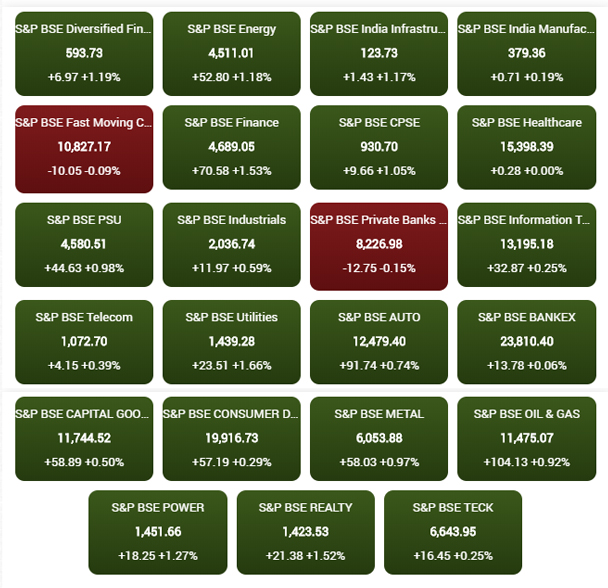Tap the S&P BSE TECK card

click(x=453, y=532)
